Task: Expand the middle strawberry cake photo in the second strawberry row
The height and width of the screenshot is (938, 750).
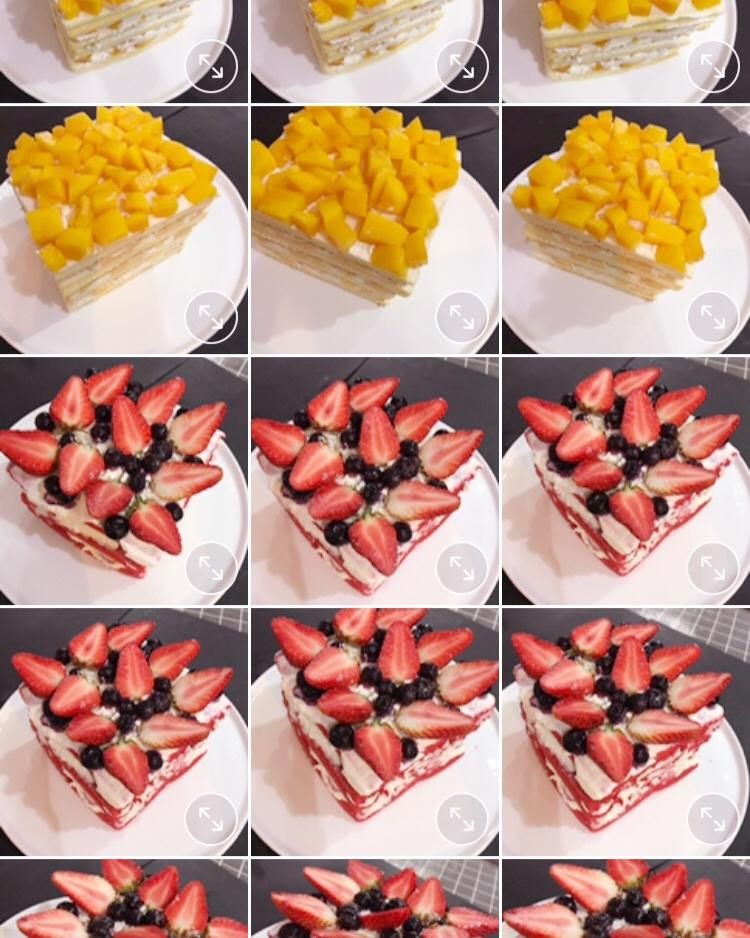Action: click(x=462, y=819)
